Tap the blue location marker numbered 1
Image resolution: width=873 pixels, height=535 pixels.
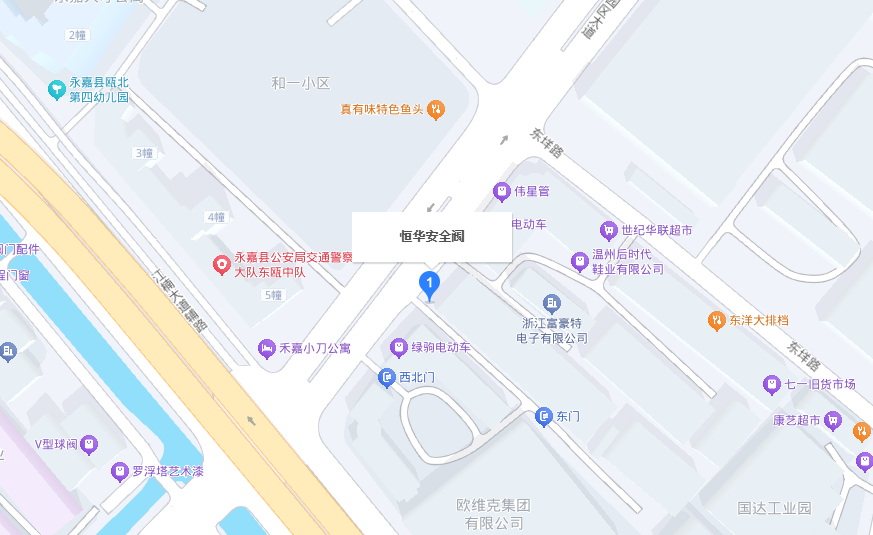coord(429,286)
